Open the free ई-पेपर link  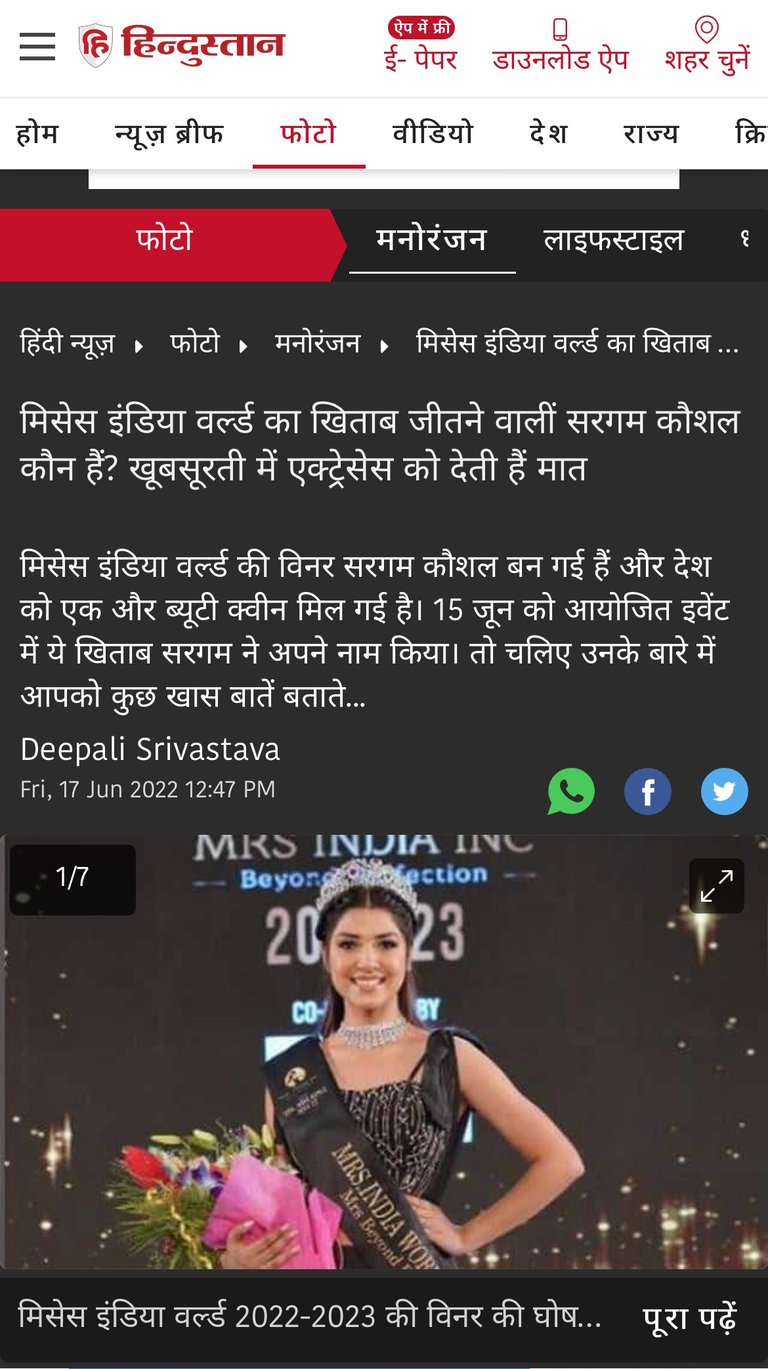[420, 46]
